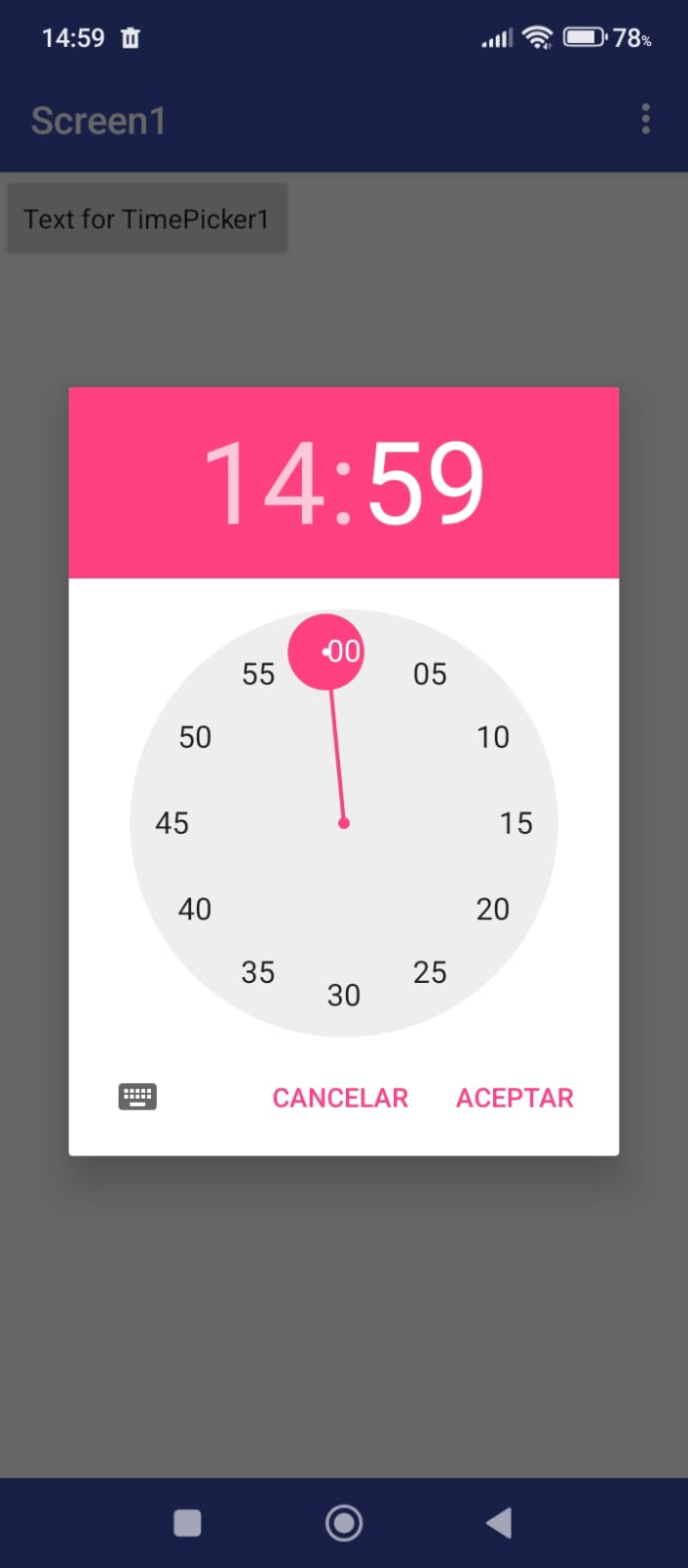
Task: Confirm the time with ACEPTAR
Action: (x=515, y=1098)
